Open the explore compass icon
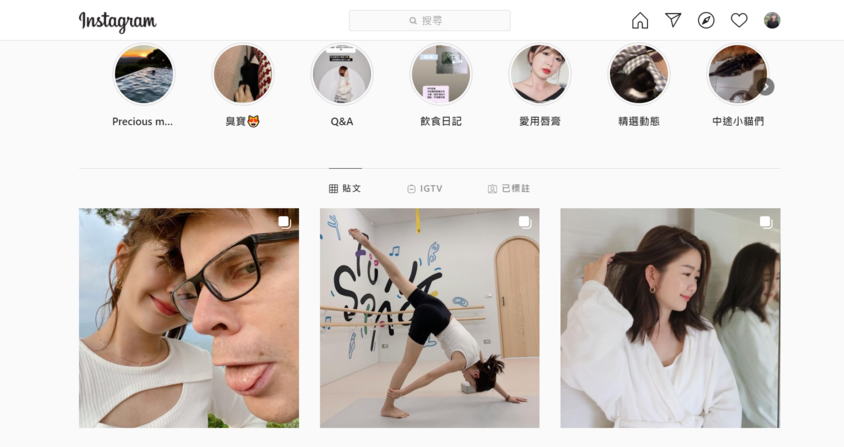Viewport: 844px width, 447px height. (x=706, y=20)
